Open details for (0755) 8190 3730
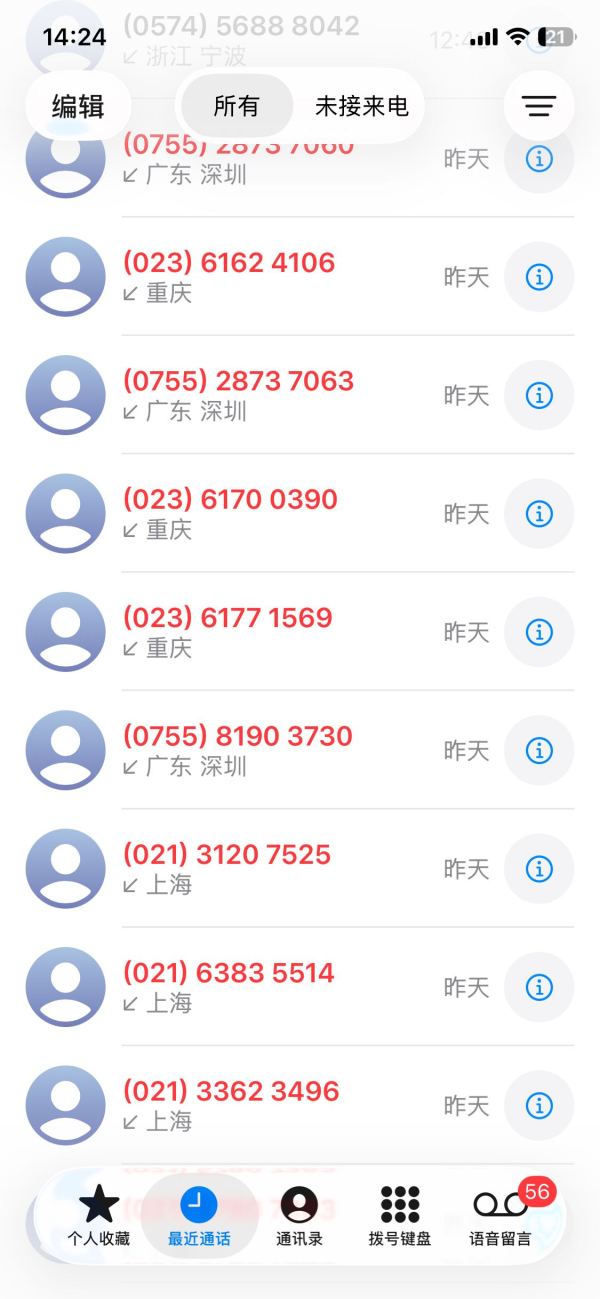 [539, 750]
